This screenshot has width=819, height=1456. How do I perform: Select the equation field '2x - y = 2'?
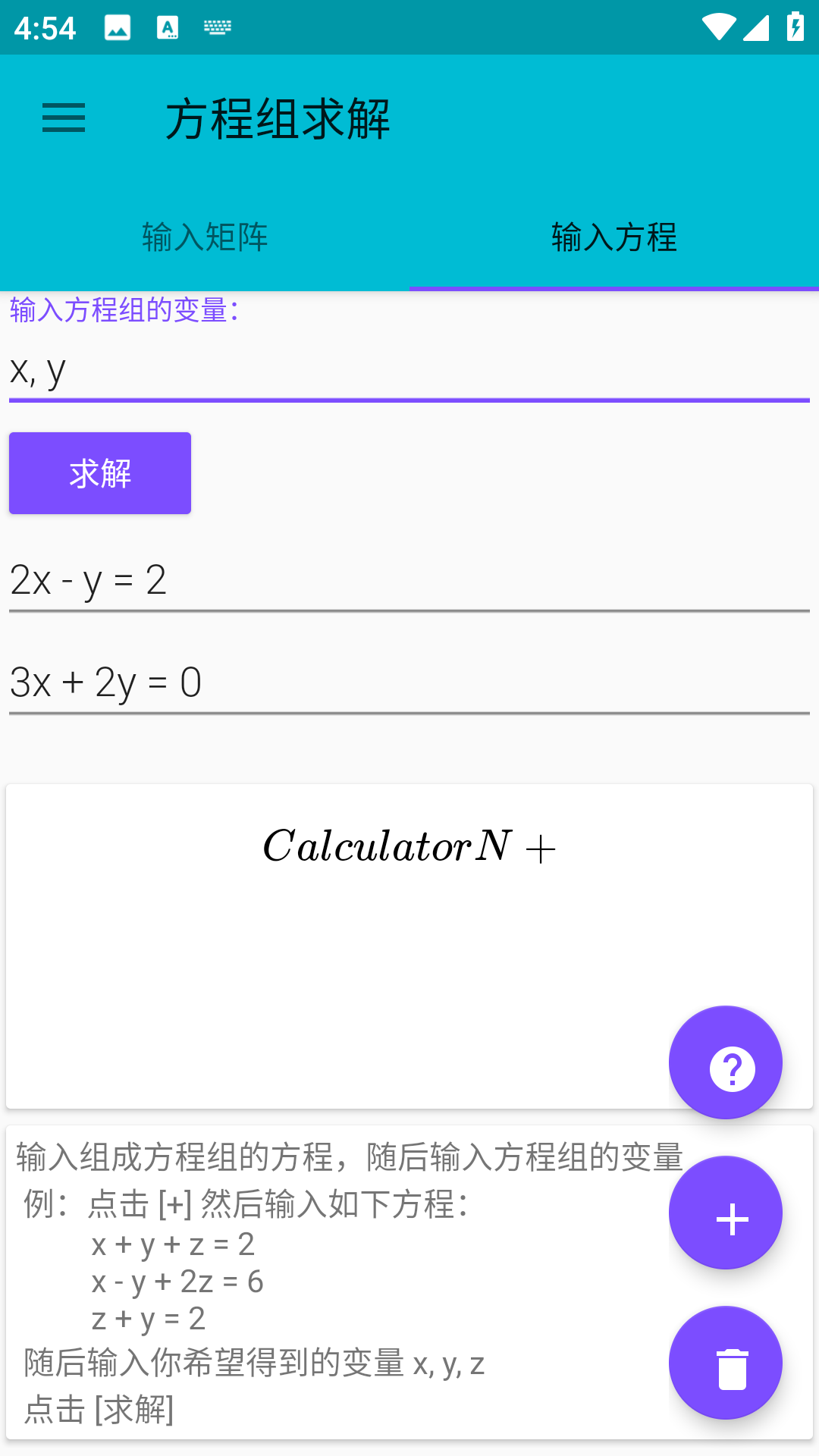pyautogui.click(x=409, y=580)
